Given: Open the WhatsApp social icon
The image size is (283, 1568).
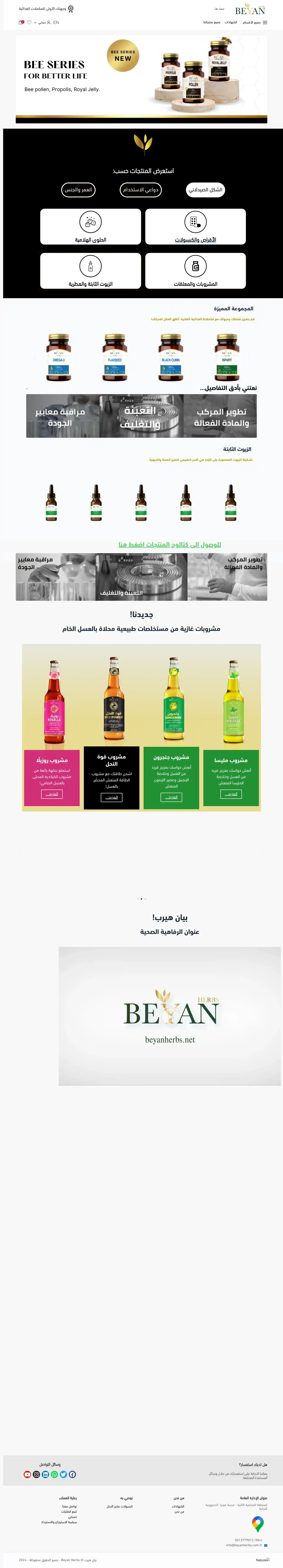Looking at the screenshot, I should 54,1474.
